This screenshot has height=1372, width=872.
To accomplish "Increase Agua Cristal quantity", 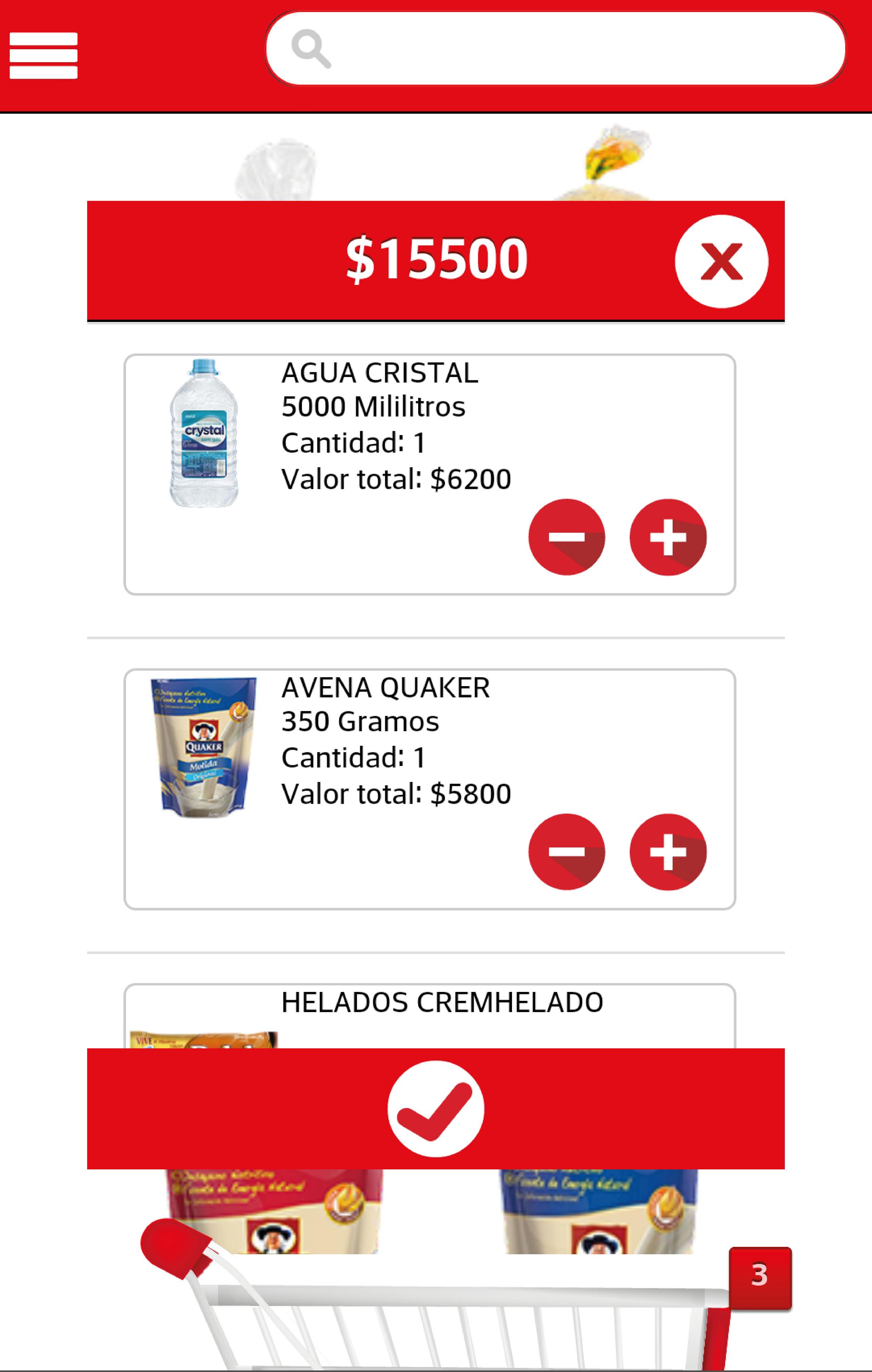I will click(x=668, y=537).
